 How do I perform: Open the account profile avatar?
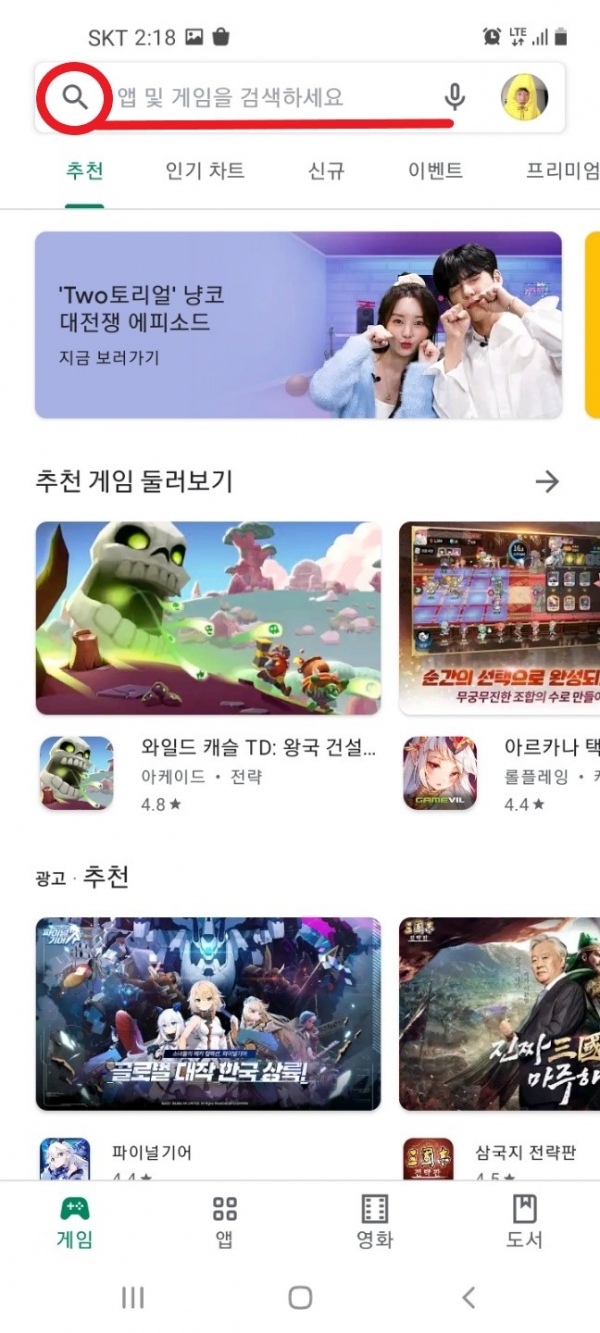[x=525, y=97]
